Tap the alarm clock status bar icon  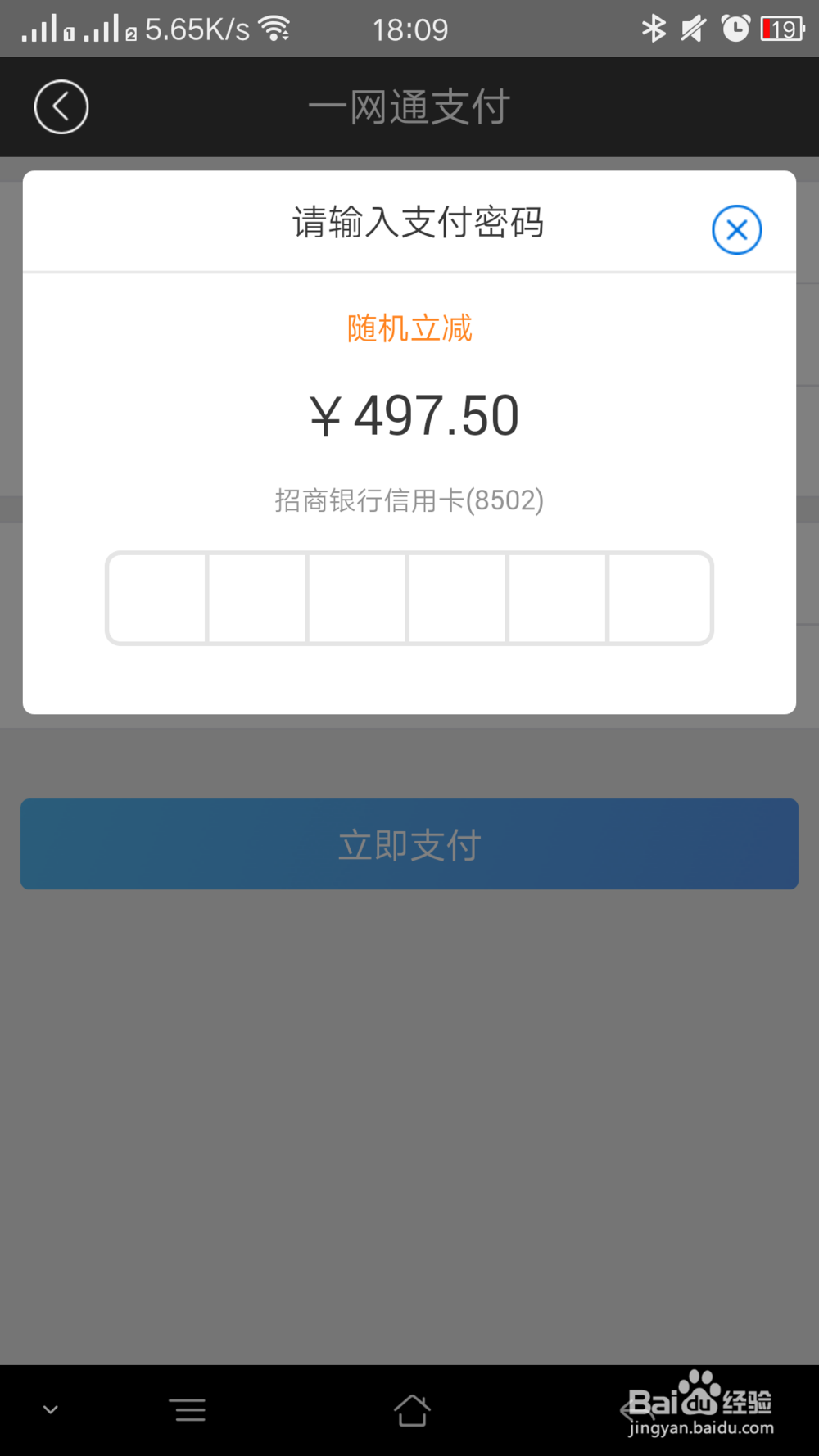(735, 28)
